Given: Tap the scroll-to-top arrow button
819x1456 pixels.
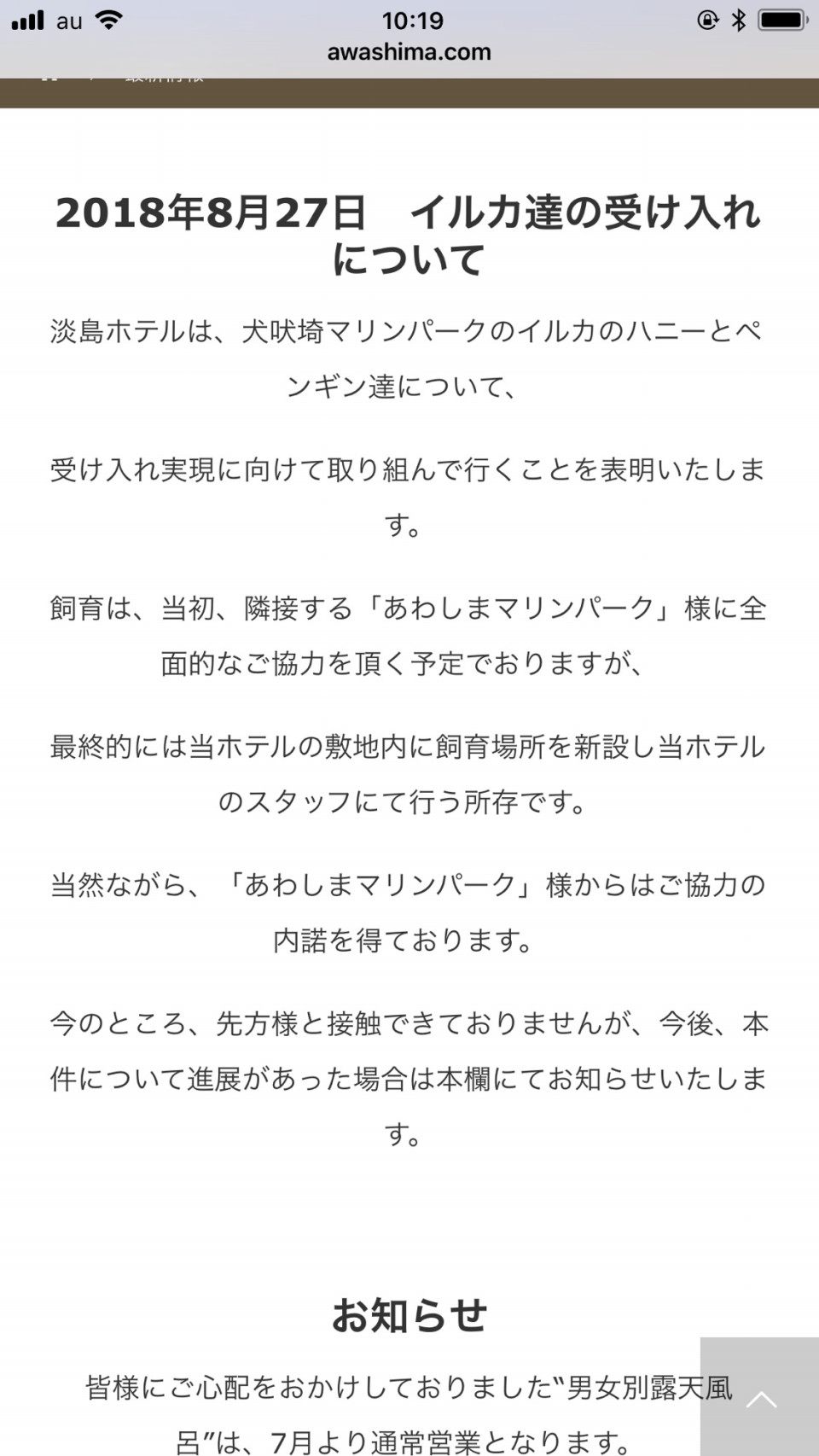Looking at the screenshot, I should pos(760,1396).
